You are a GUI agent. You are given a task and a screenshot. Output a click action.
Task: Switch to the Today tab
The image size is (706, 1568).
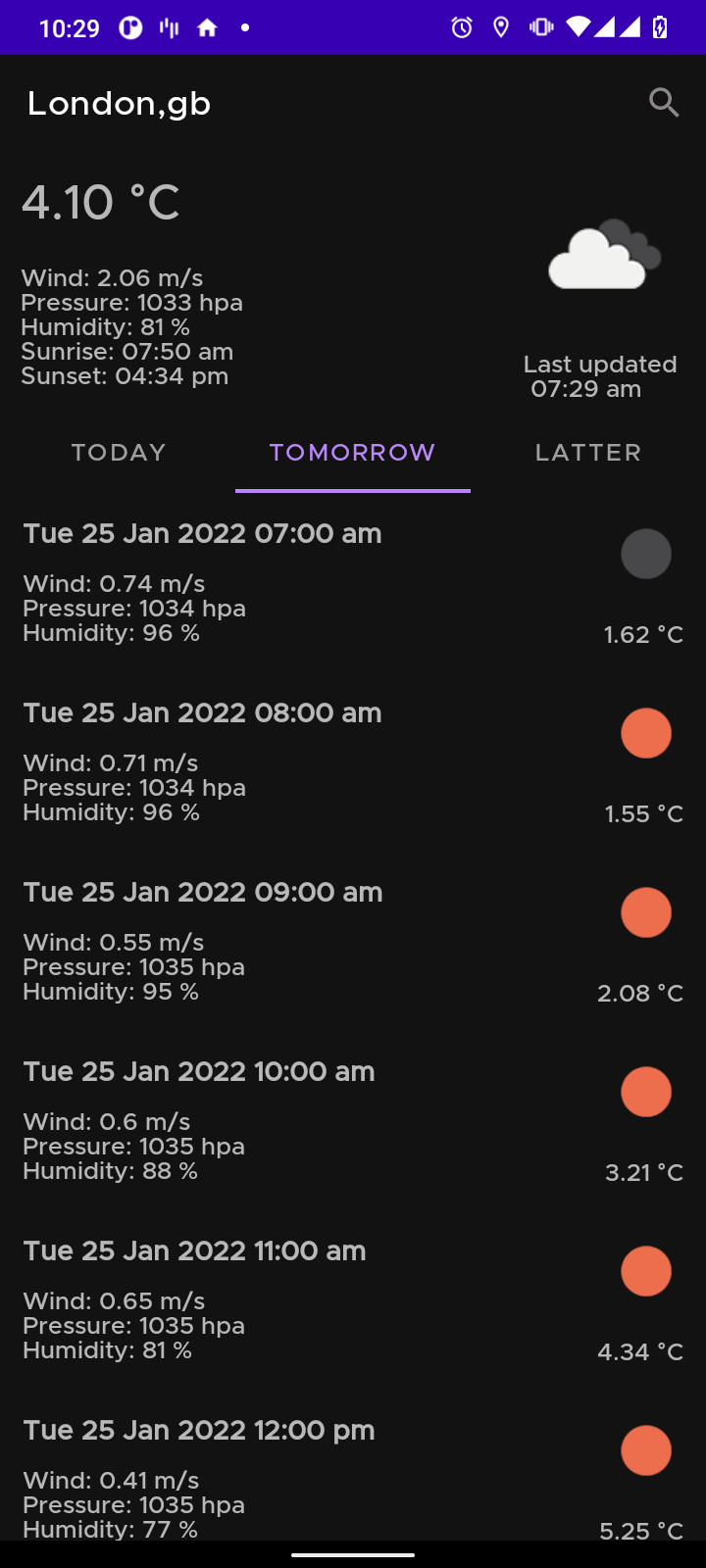tap(119, 453)
